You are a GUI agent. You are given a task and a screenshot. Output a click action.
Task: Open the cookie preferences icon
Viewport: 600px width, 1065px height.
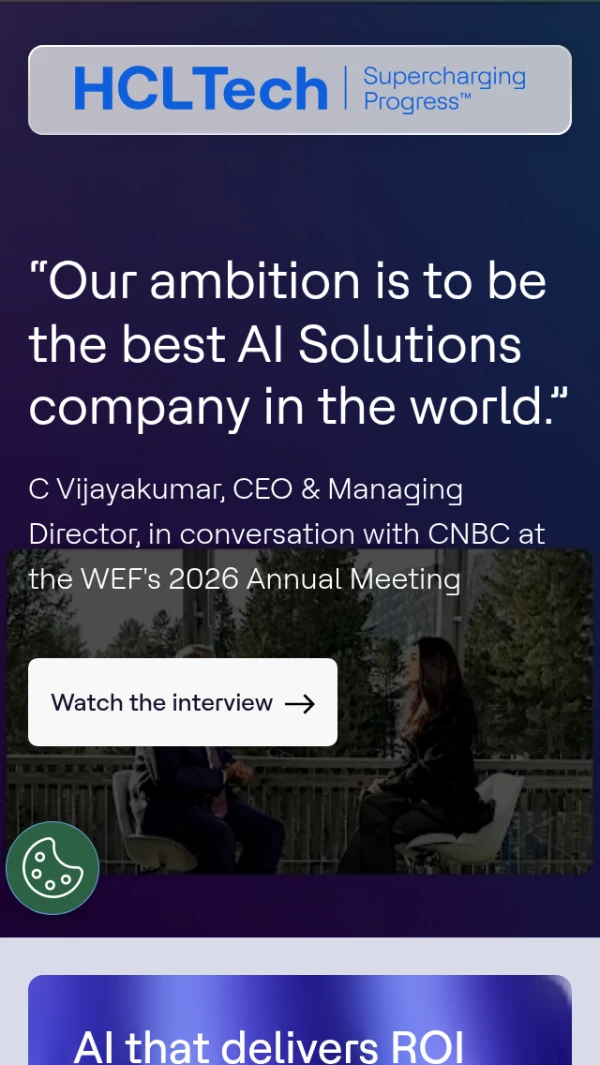click(52, 867)
